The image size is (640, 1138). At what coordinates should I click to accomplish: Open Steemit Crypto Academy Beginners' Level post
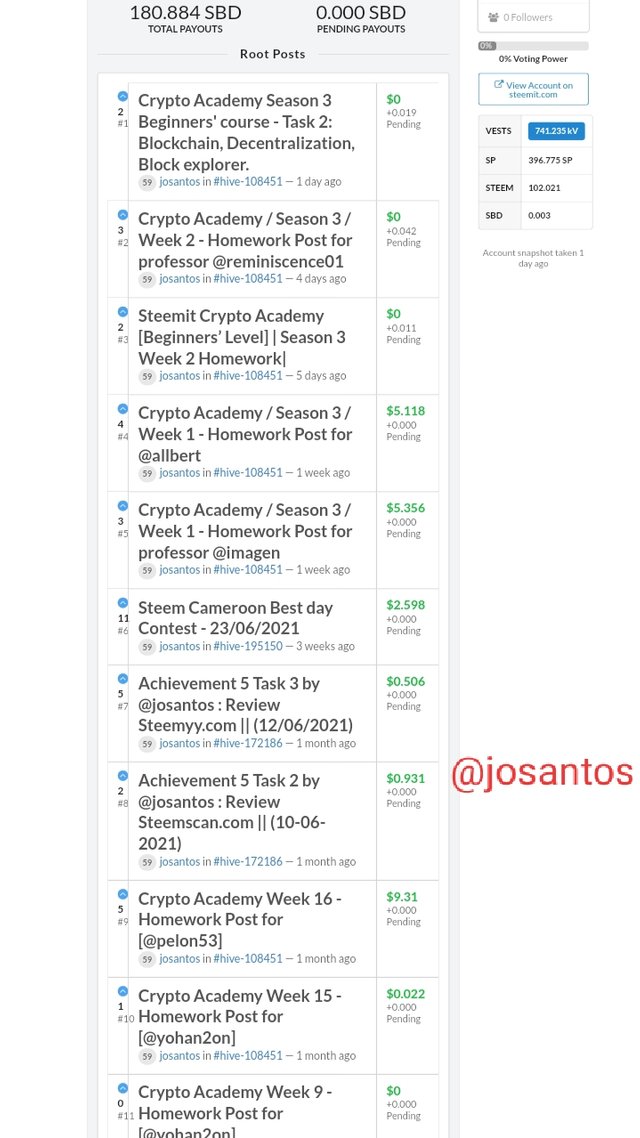click(x=241, y=337)
